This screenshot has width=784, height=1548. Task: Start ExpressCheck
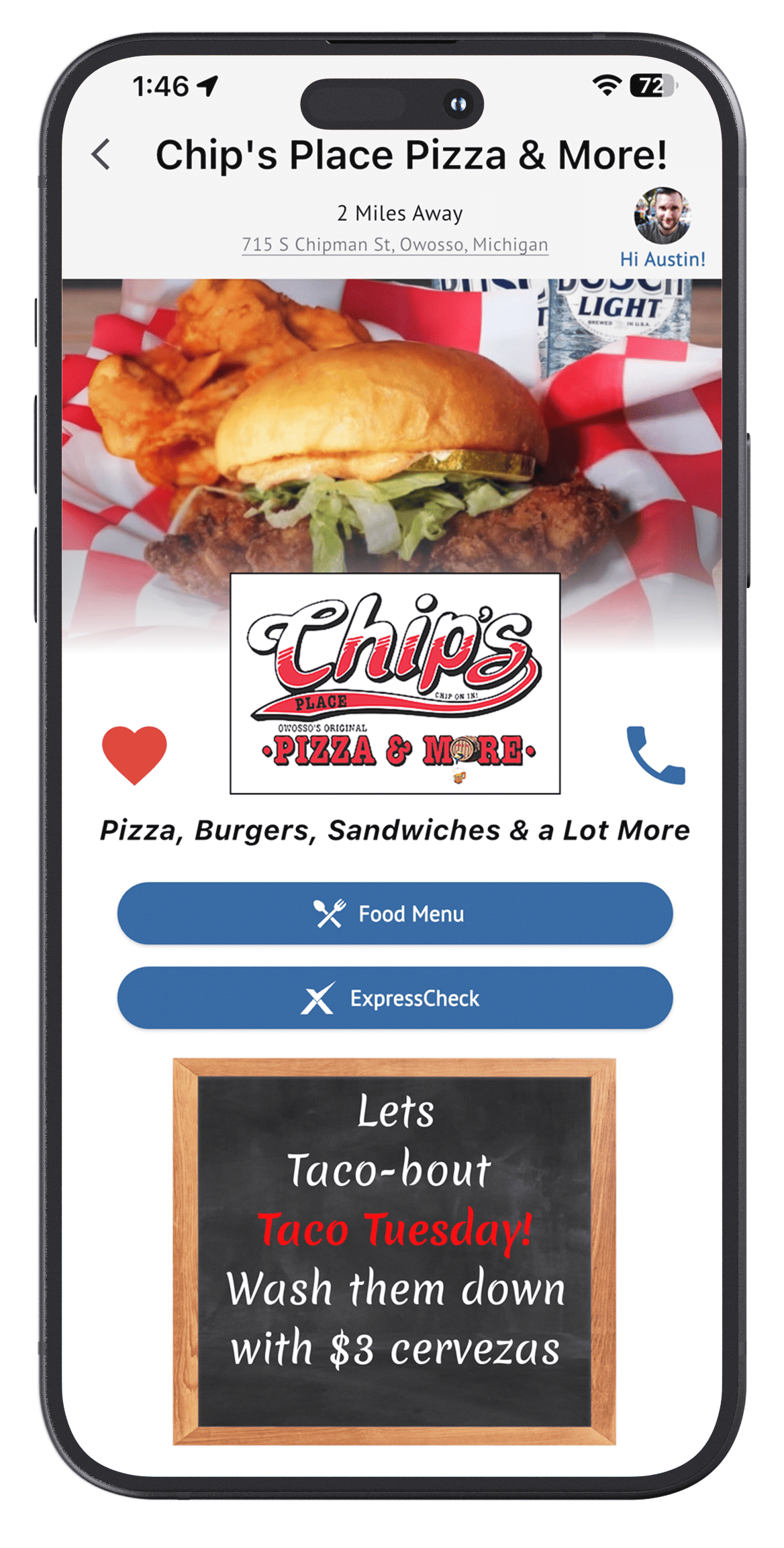click(x=392, y=999)
